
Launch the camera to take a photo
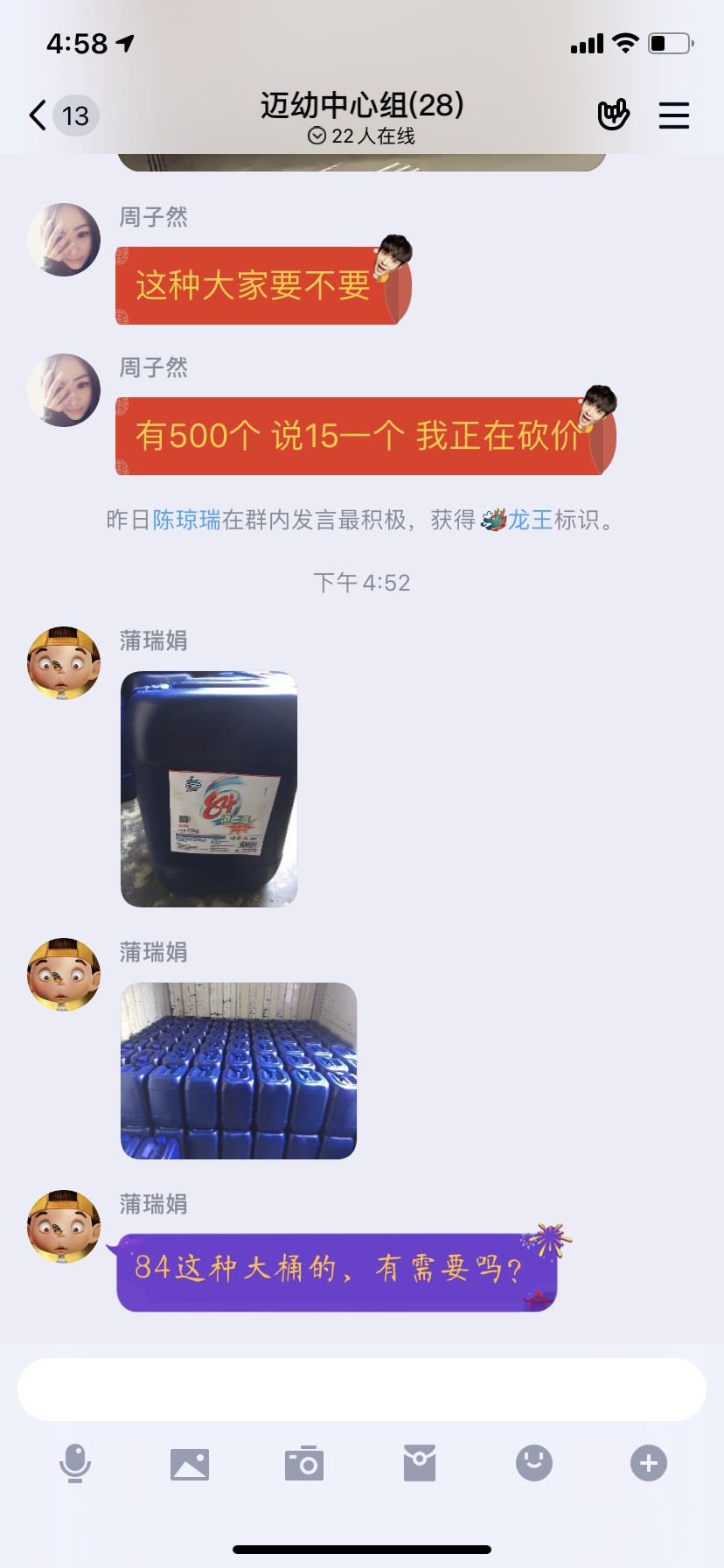click(304, 1463)
